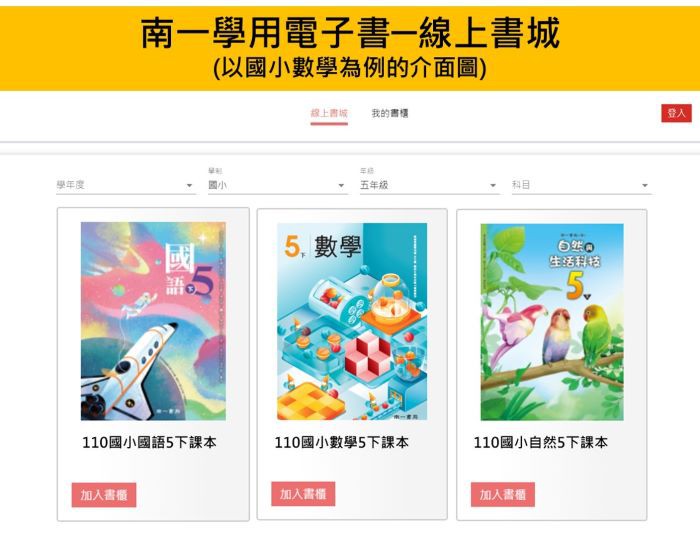Open the 我的書櫃 tab

(x=389, y=114)
